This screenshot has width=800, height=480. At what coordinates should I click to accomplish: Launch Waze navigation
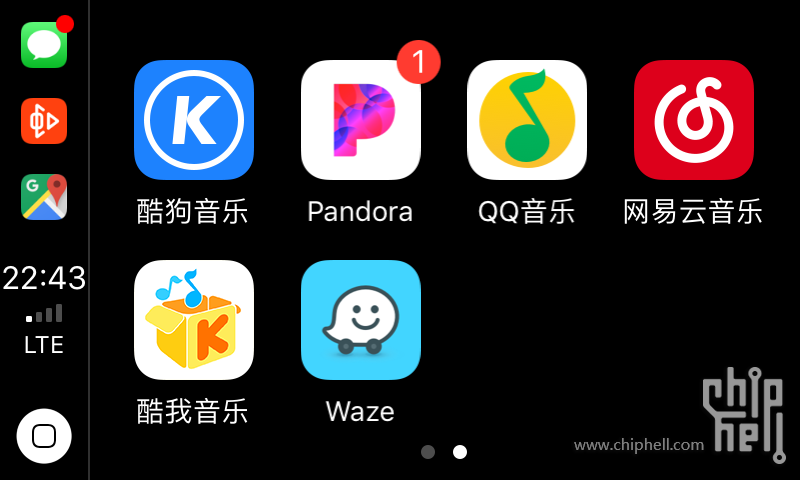pos(360,320)
